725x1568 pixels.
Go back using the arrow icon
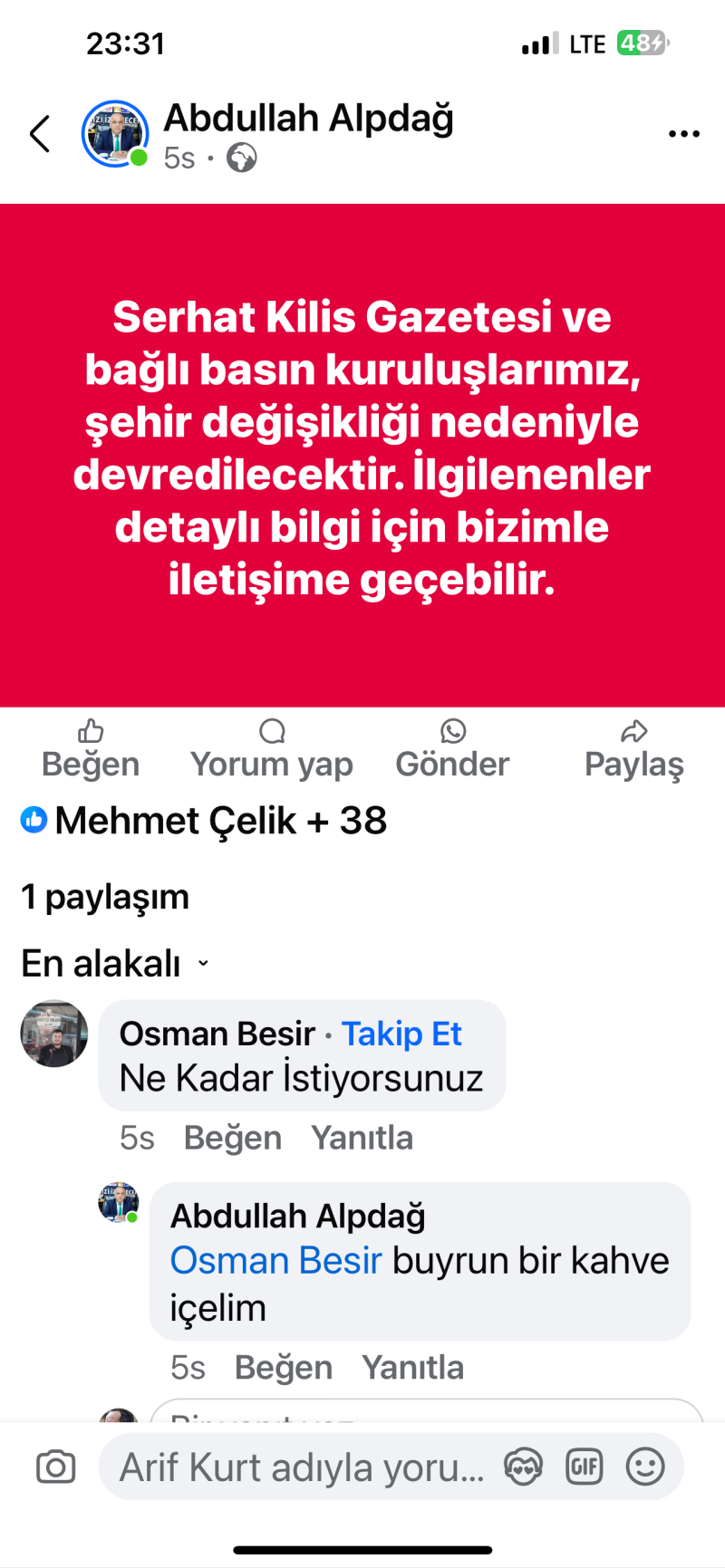coord(40,134)
